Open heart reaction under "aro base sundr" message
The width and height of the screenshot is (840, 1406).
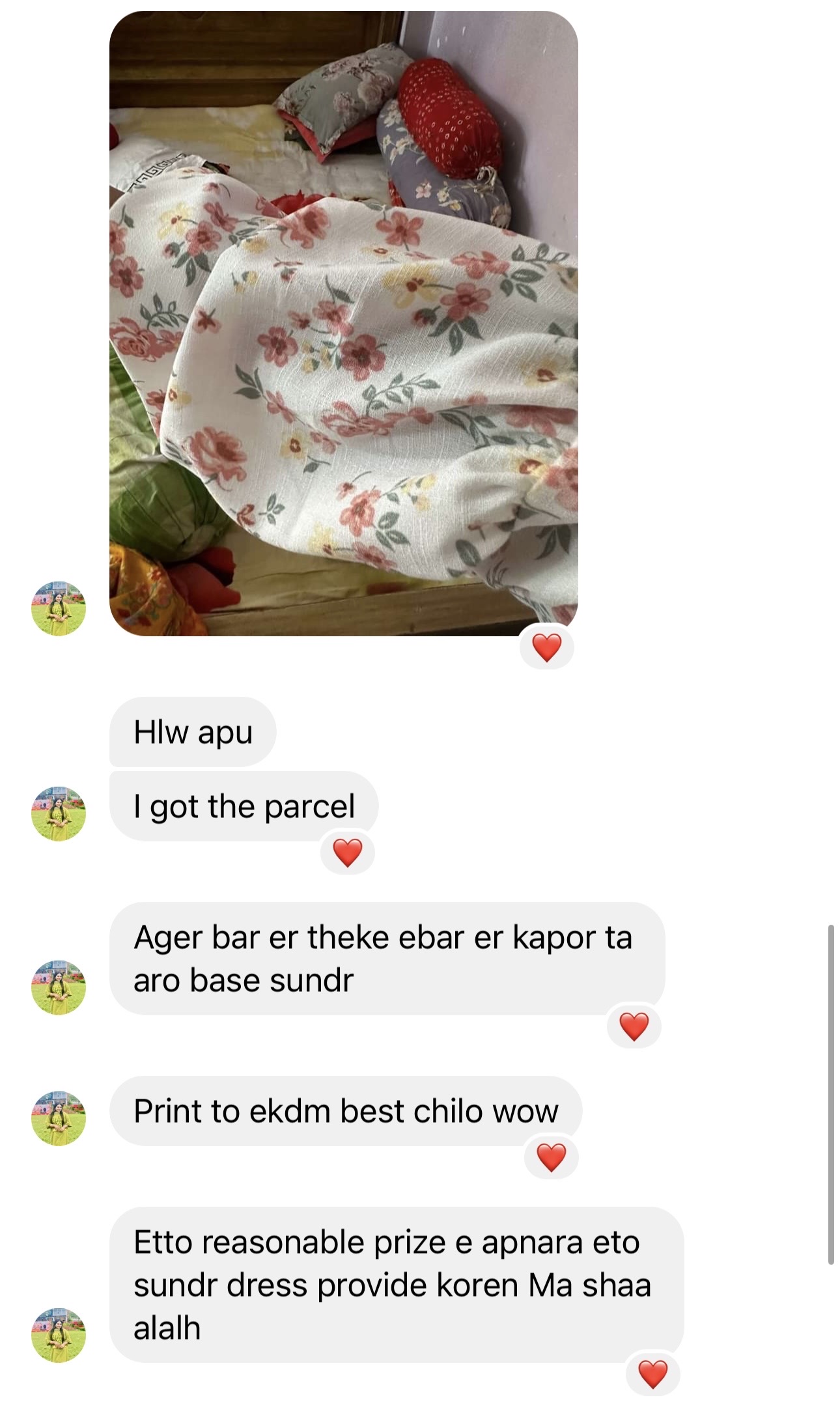pyautogui.click(x=634, y=1026)
